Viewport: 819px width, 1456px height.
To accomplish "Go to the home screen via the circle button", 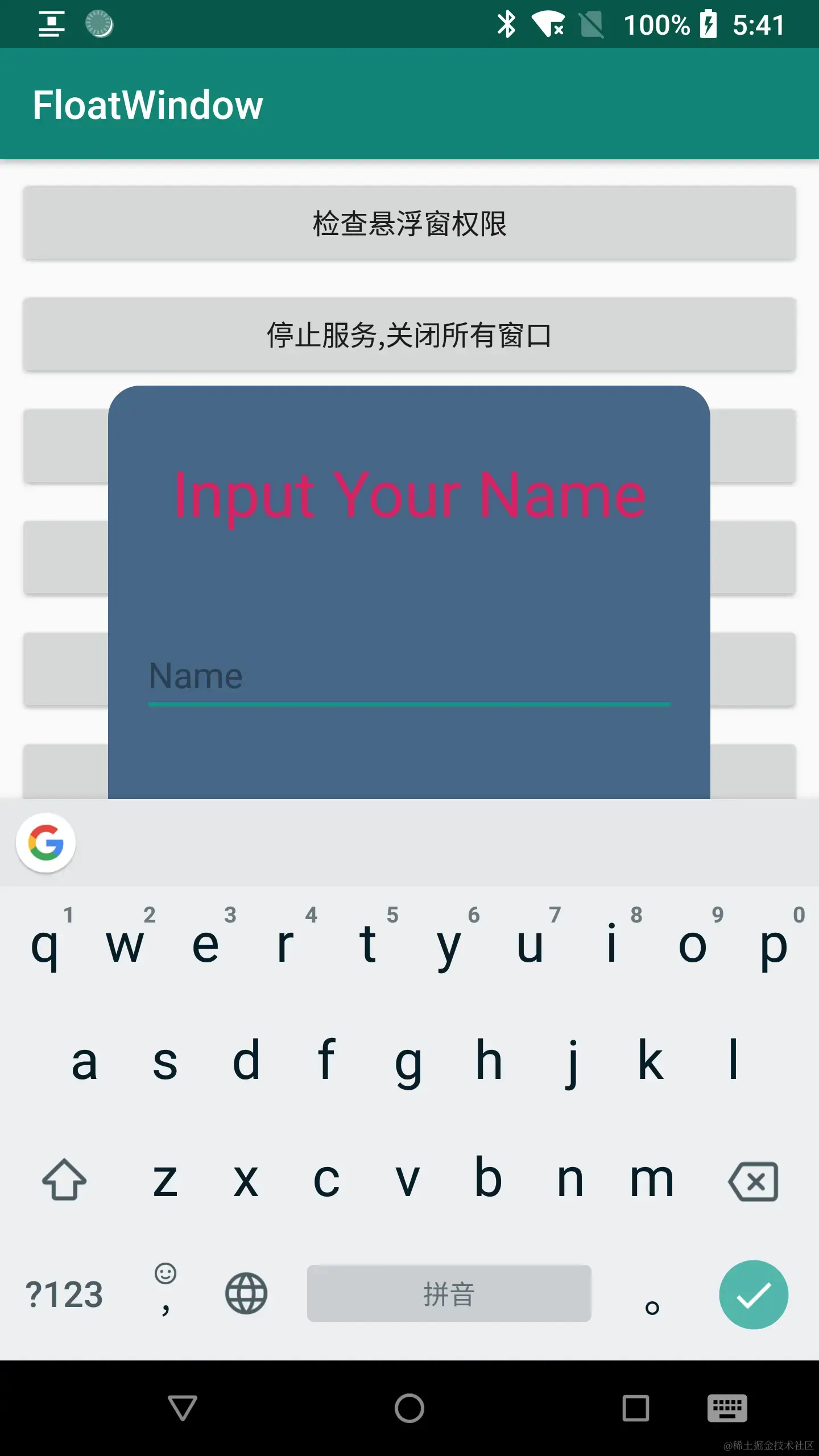I will [x=409, y=1408].
